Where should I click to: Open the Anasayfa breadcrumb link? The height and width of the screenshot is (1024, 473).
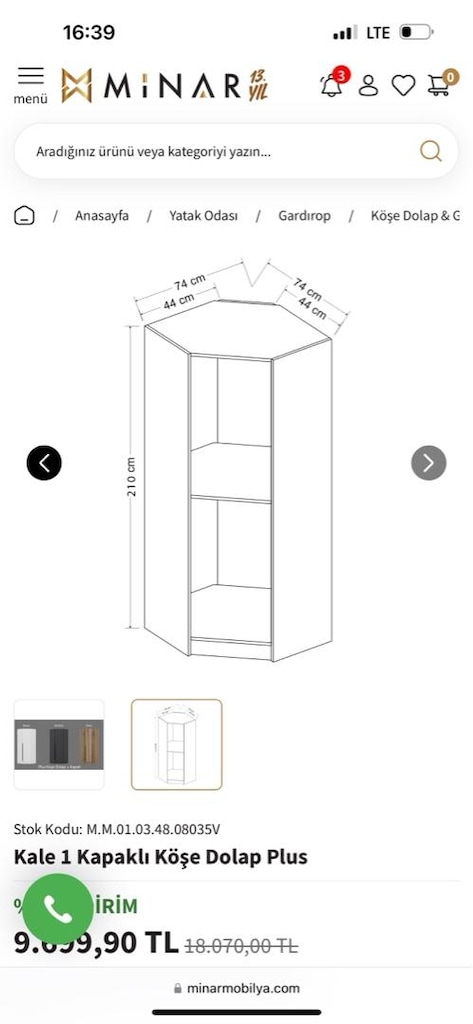pyautogui.click(x=102, y=216)
